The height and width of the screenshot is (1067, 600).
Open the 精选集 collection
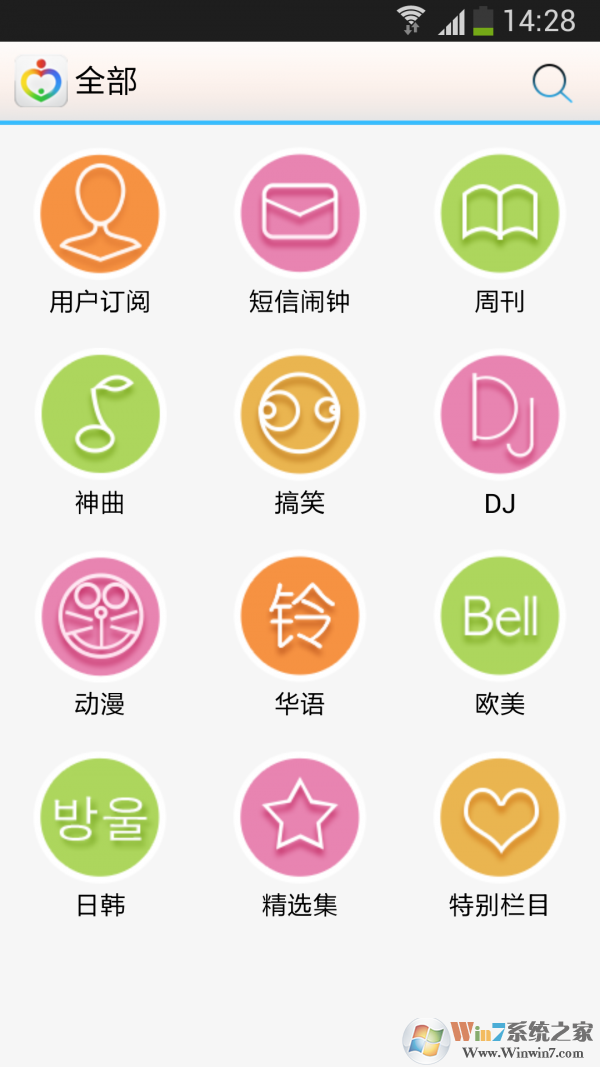click(300, 817)
